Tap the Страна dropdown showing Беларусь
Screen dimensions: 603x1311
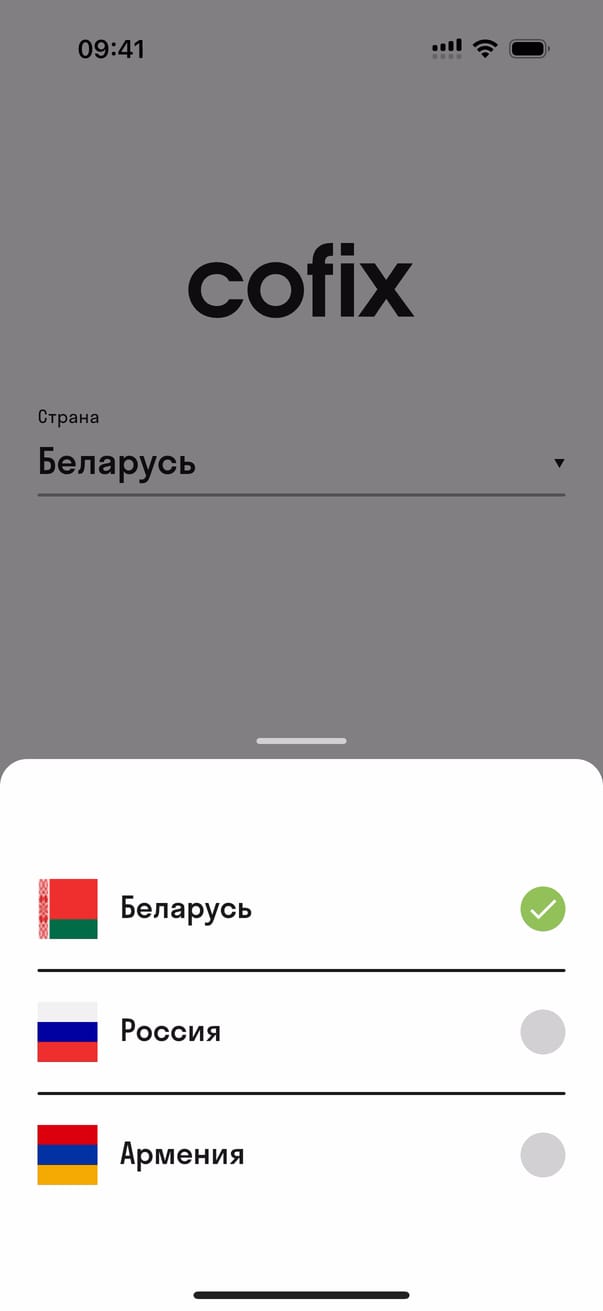300,462
